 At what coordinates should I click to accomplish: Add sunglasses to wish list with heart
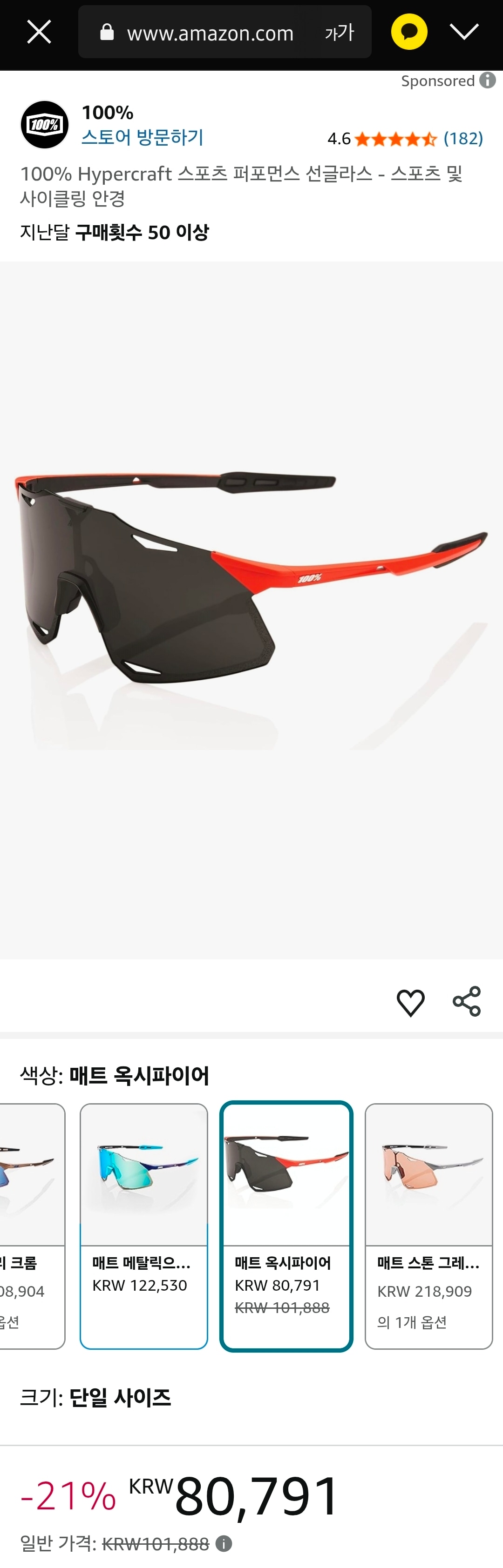pos(410,1003)
